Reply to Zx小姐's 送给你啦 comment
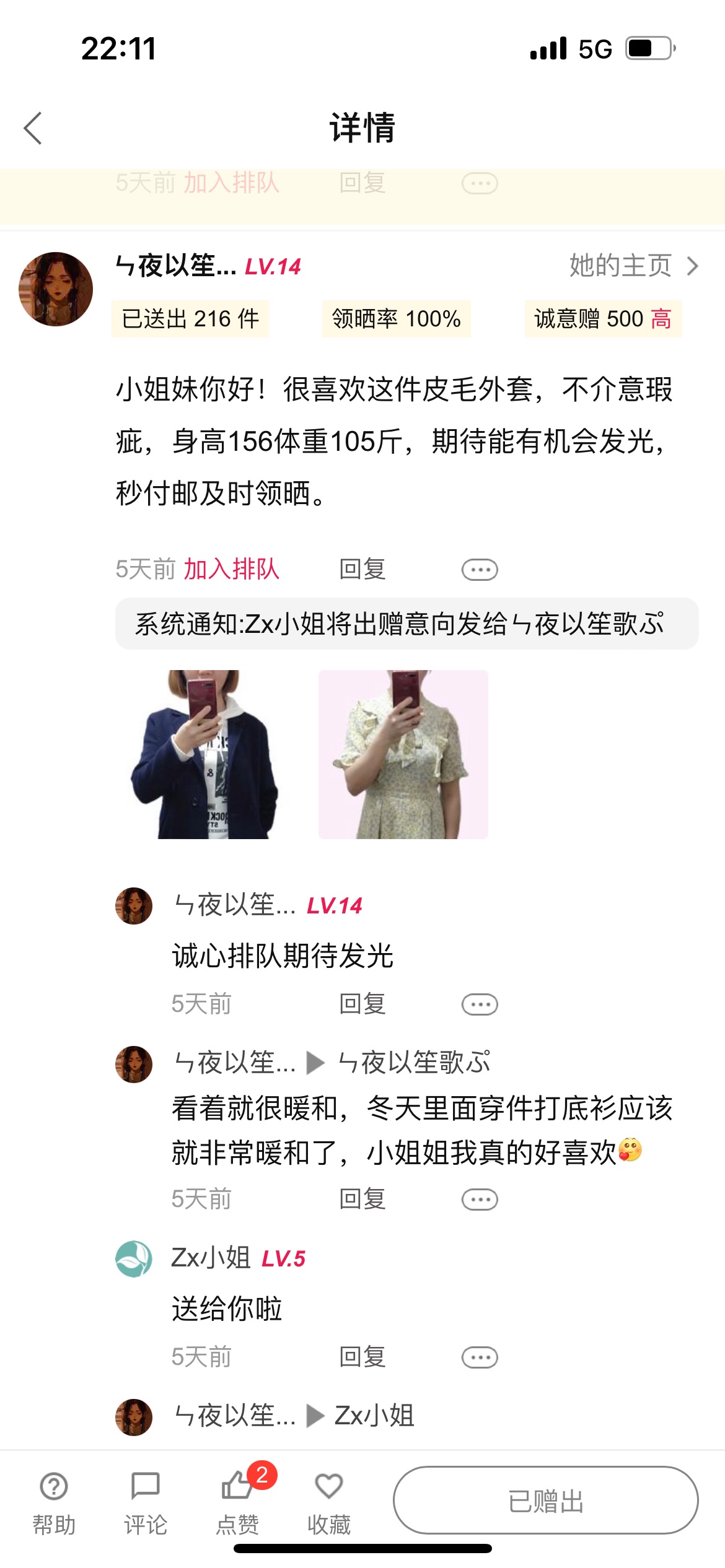 click(362, 1357)
